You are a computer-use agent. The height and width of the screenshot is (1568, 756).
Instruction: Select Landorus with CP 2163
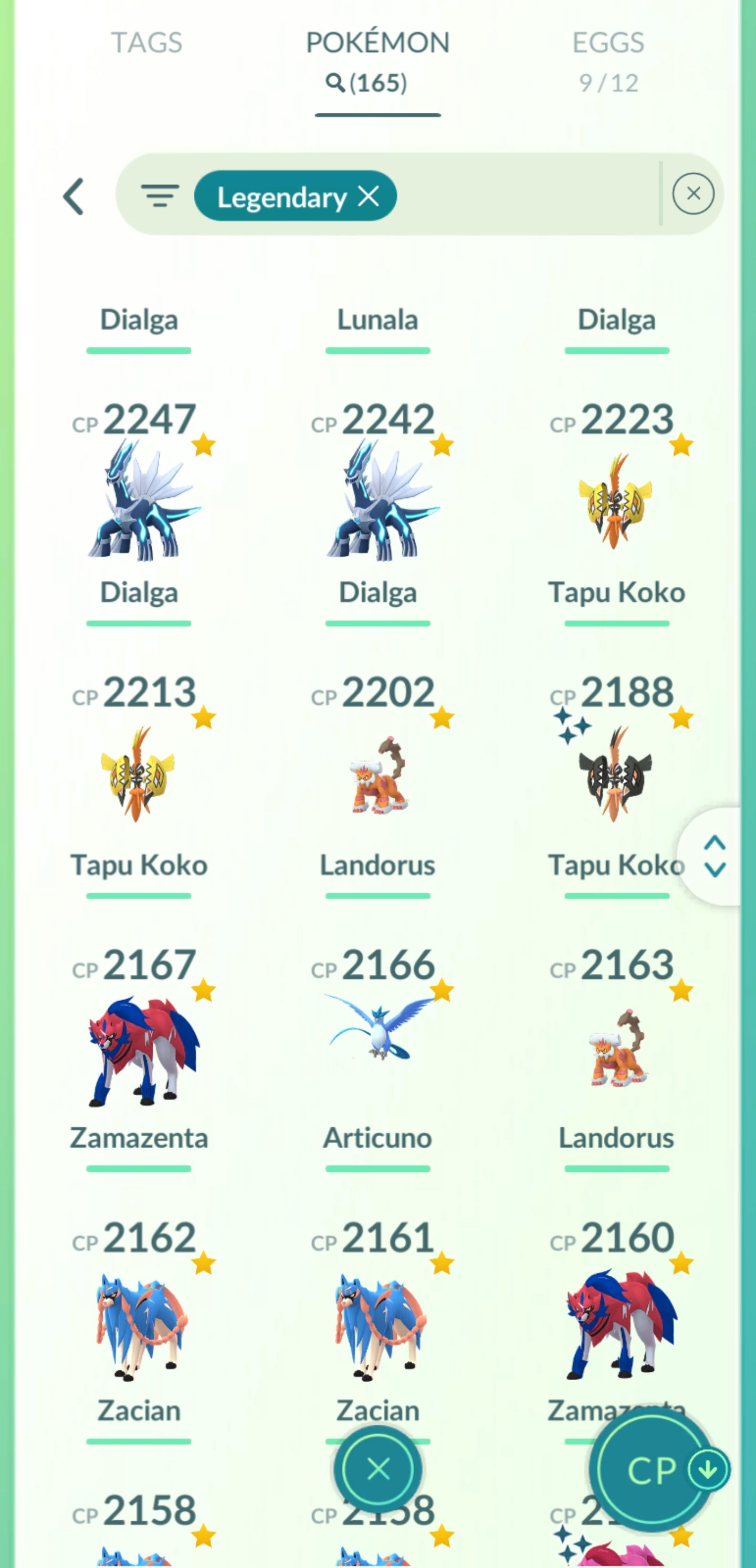click(x=616, y=1047)
